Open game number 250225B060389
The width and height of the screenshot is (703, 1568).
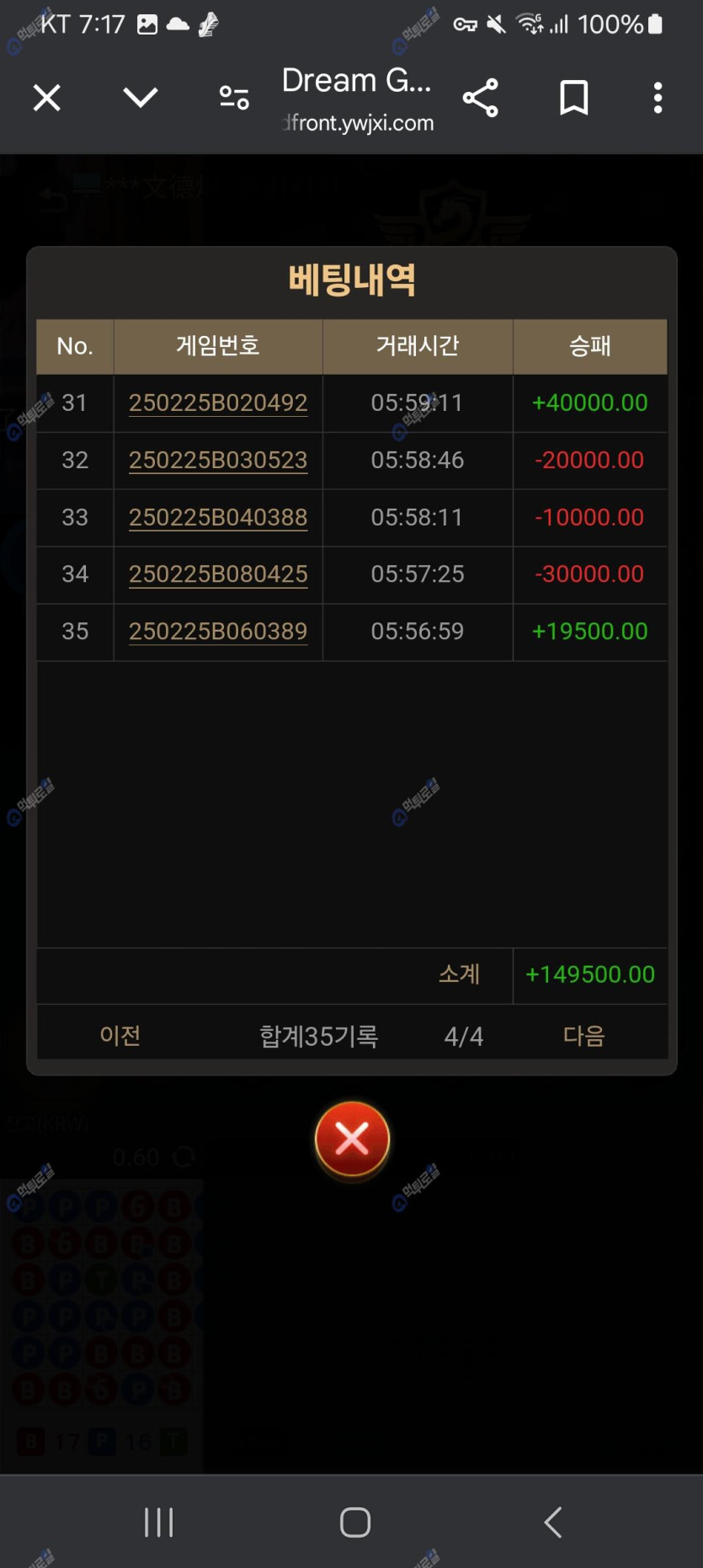[x=218, y=632]
